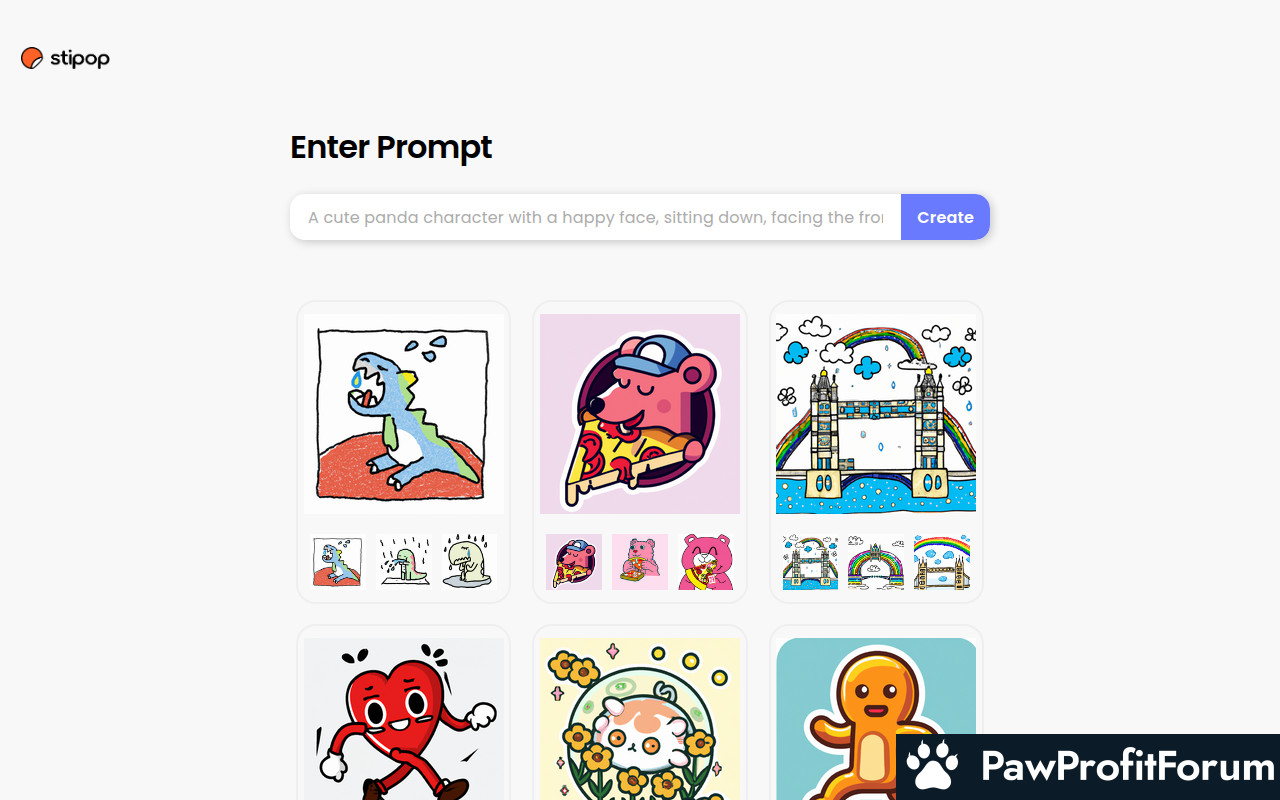
Task: Open the stipop home logo link
Action: tap(66, 59)
